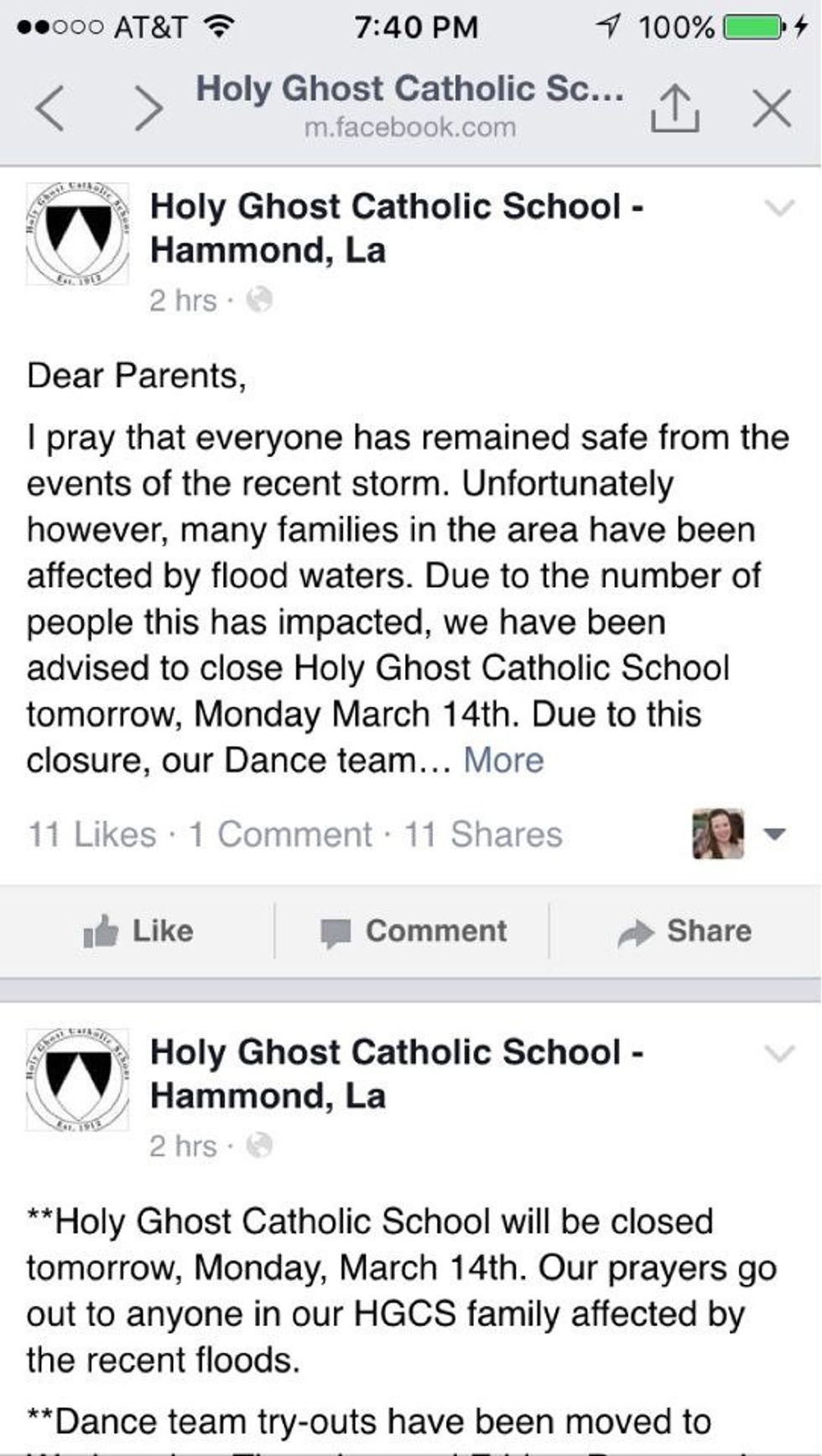822x1456 pixels.
Task: Expand the Dear Parents post with More
Action: [x=503, y=761]
